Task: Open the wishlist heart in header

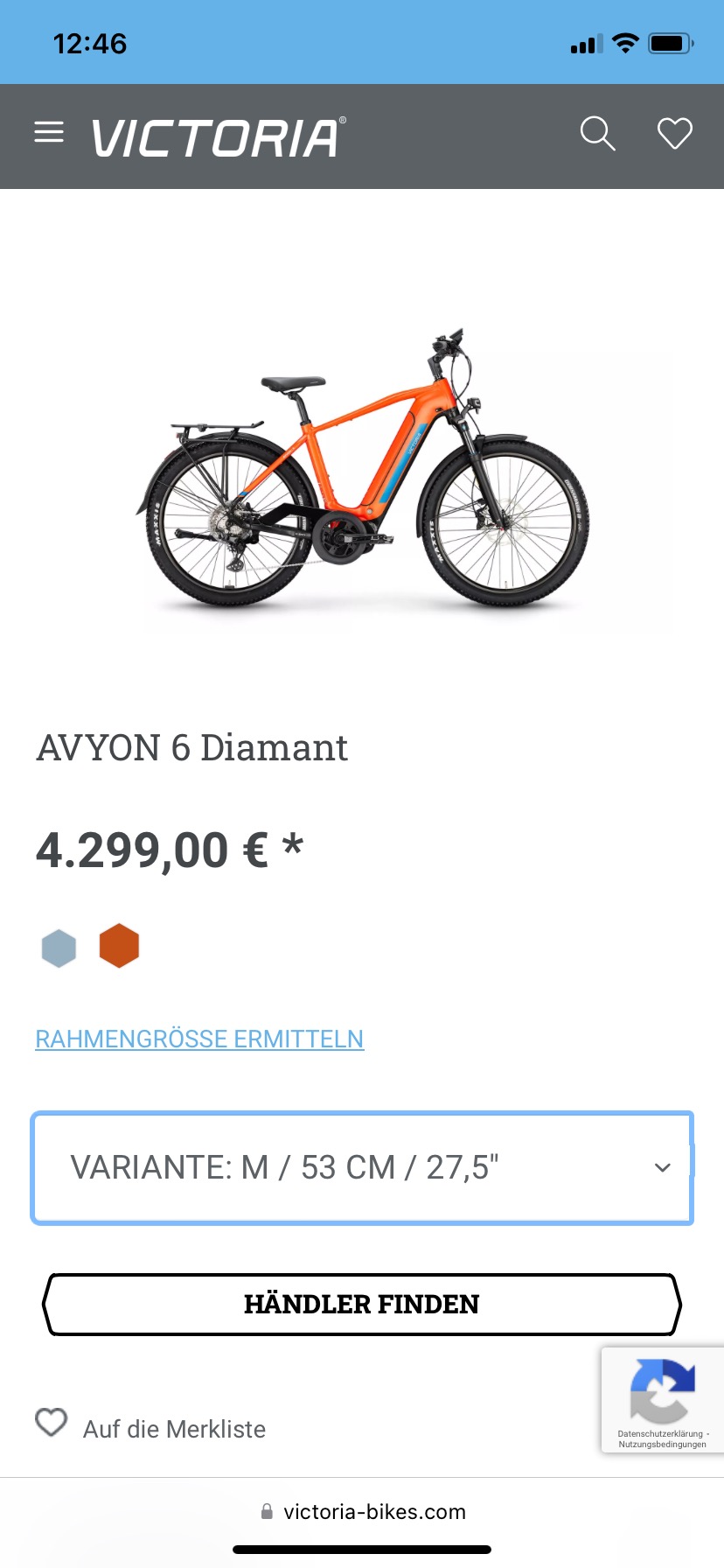Action: (675, 134)
